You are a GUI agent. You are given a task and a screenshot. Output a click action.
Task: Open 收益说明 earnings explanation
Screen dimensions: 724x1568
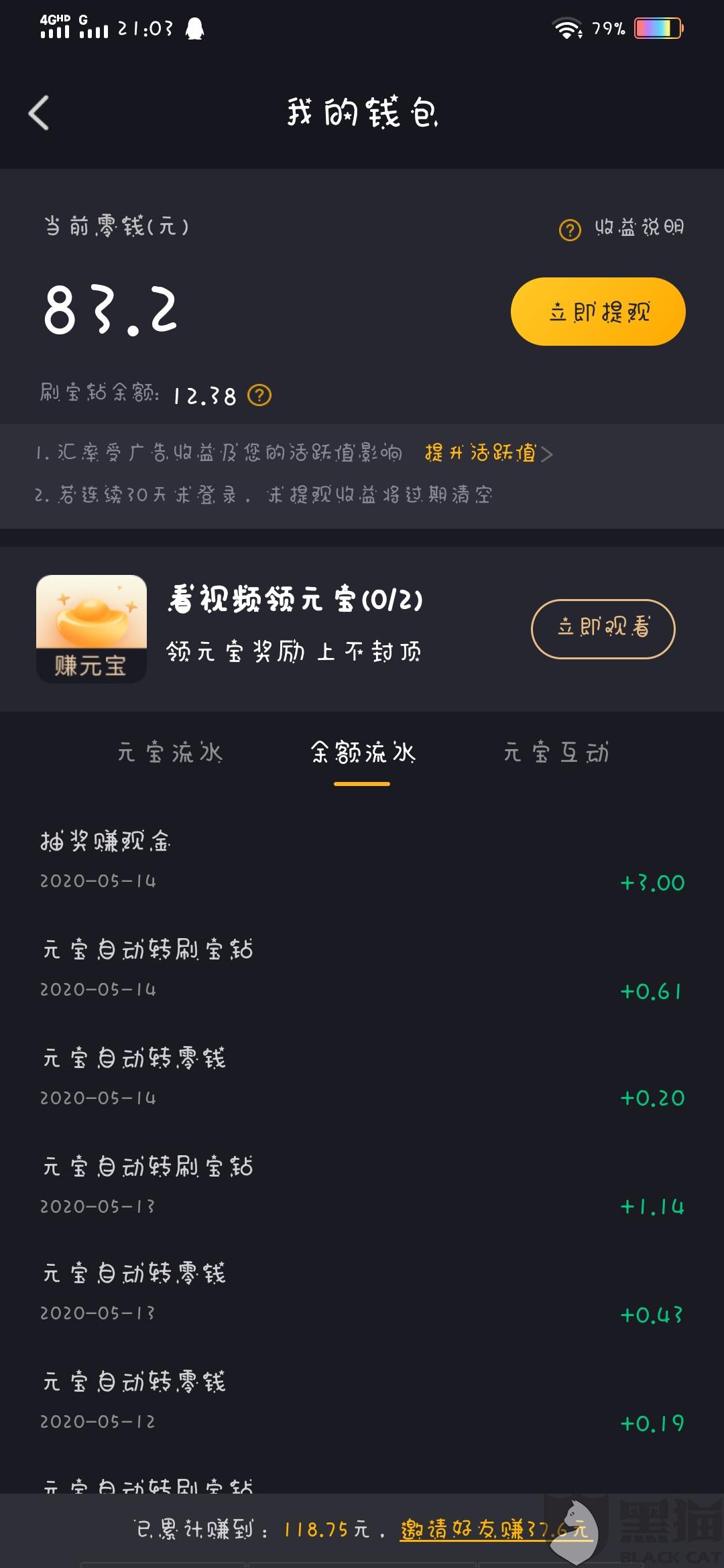click(x=622, y=228)
